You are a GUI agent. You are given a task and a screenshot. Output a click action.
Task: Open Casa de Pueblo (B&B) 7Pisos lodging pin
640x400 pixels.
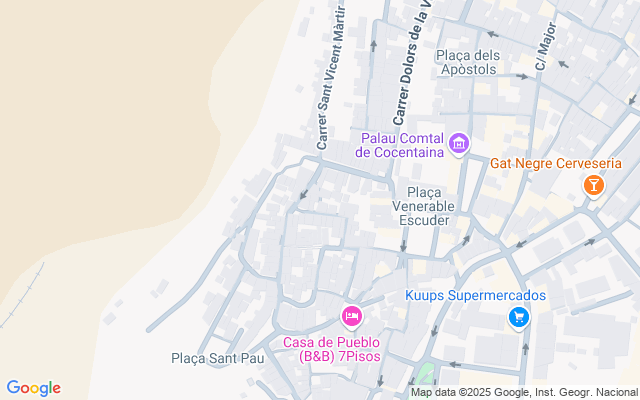tap(351, 317)
